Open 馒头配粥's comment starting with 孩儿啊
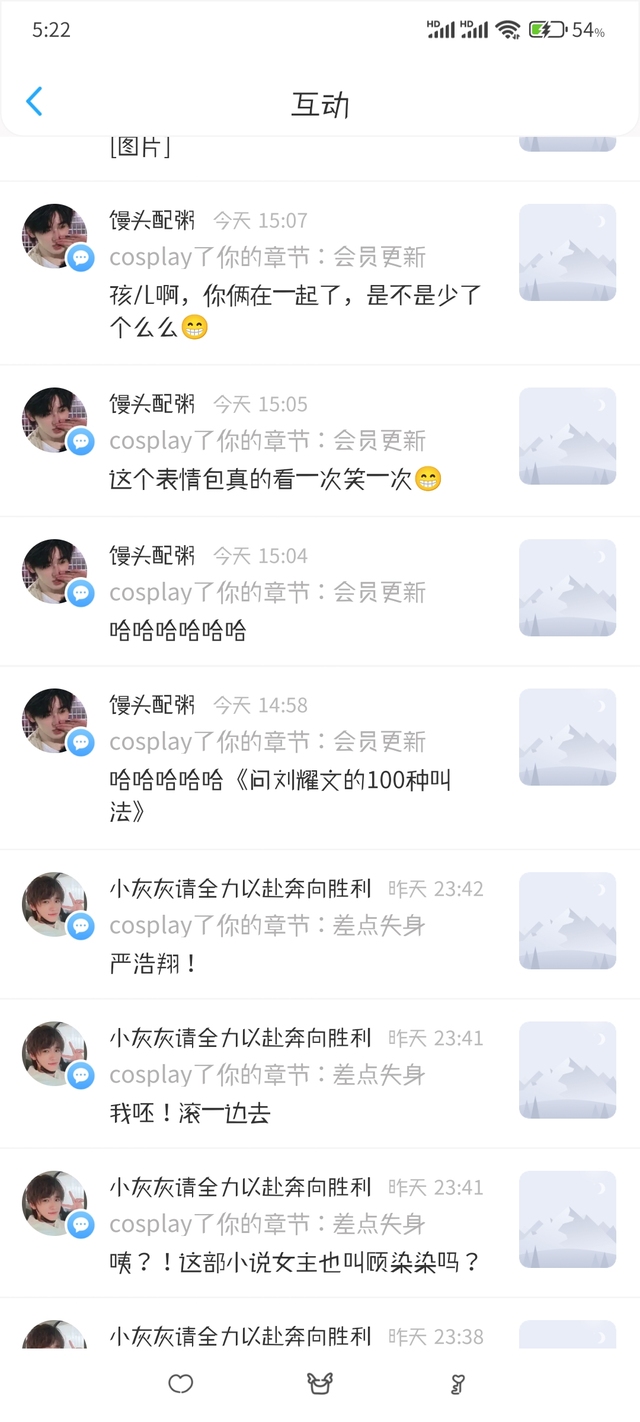This screenshot has width=640, height=1422. coord(295,310)
